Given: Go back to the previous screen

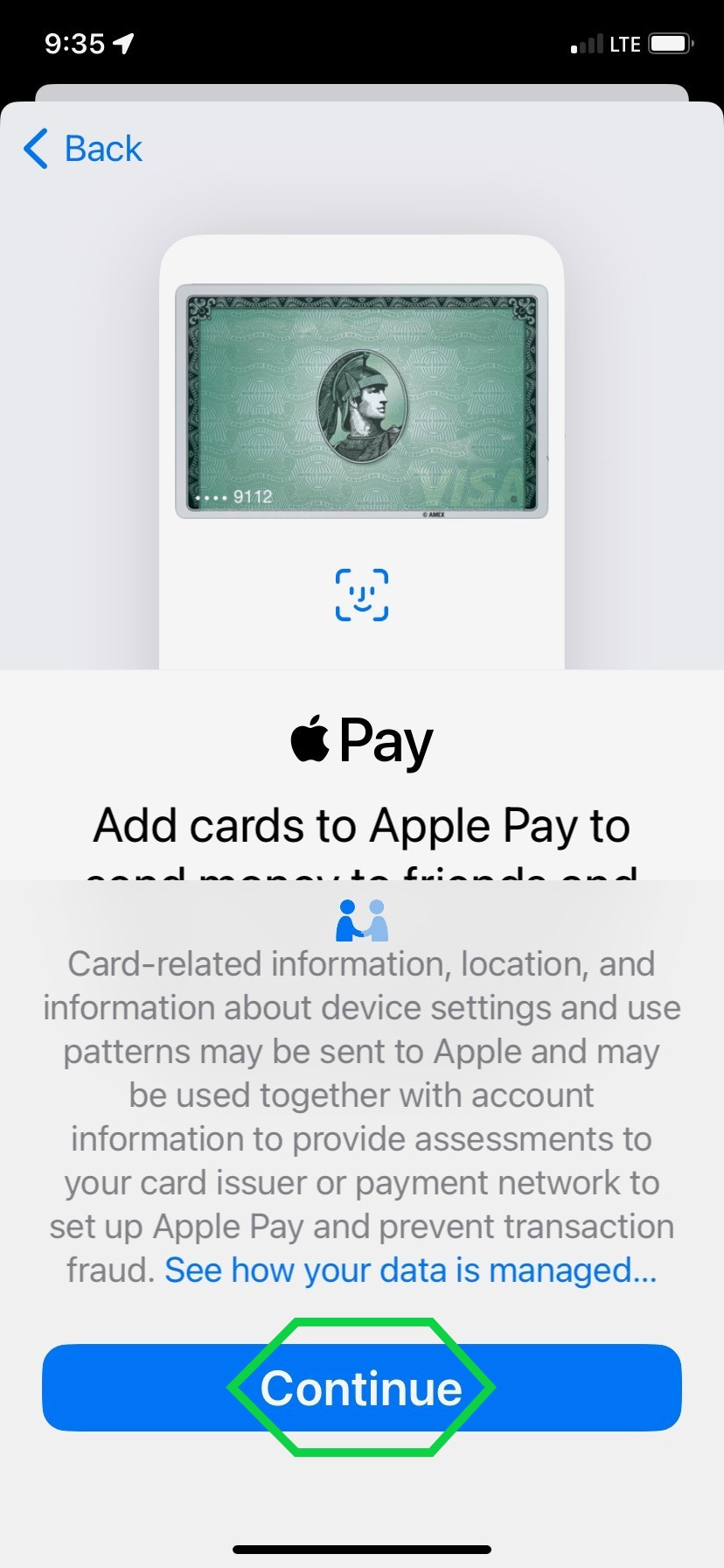Looking at the screenshot, I should [83, 149].
